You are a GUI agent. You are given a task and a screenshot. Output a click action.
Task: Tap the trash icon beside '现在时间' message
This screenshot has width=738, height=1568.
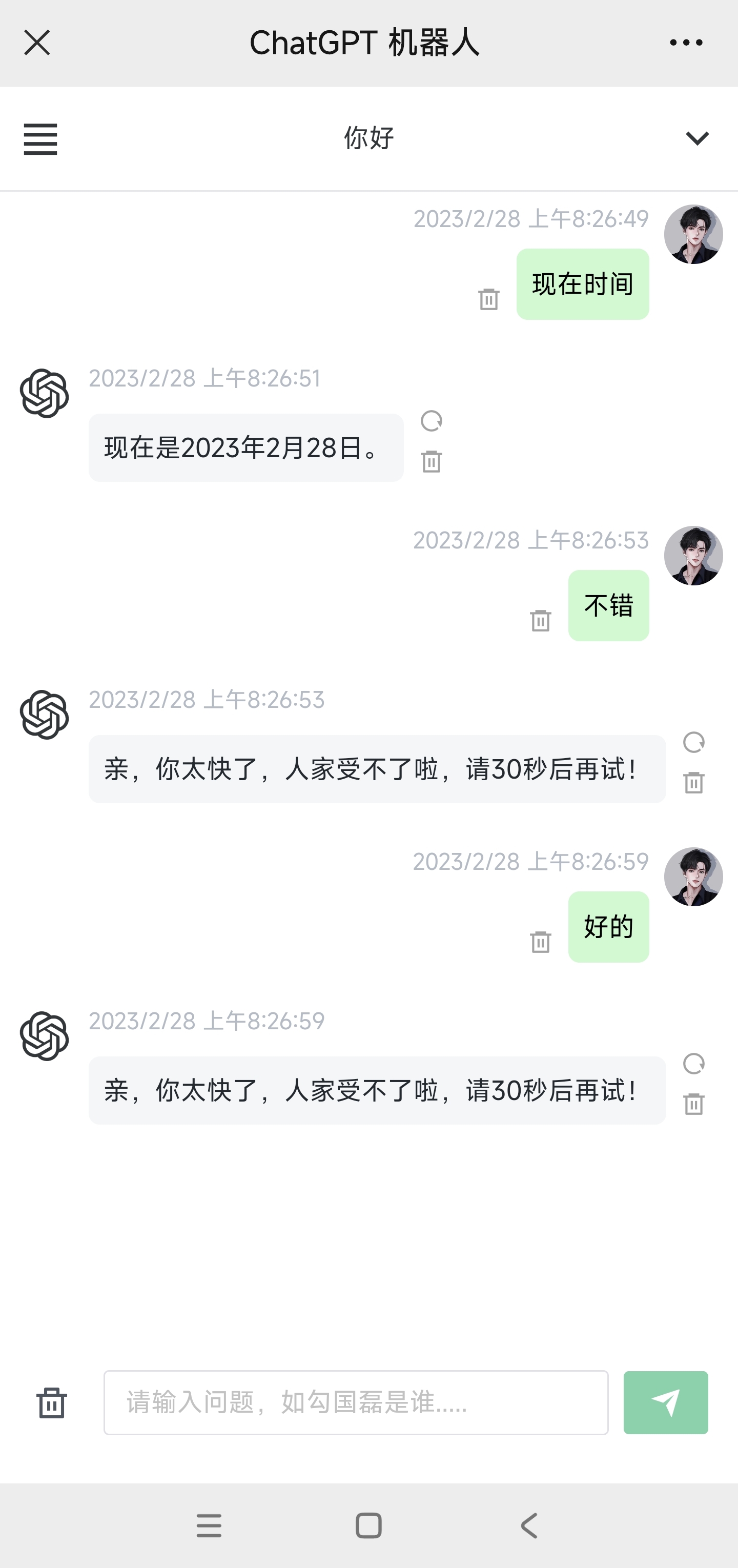click(488, 299)
